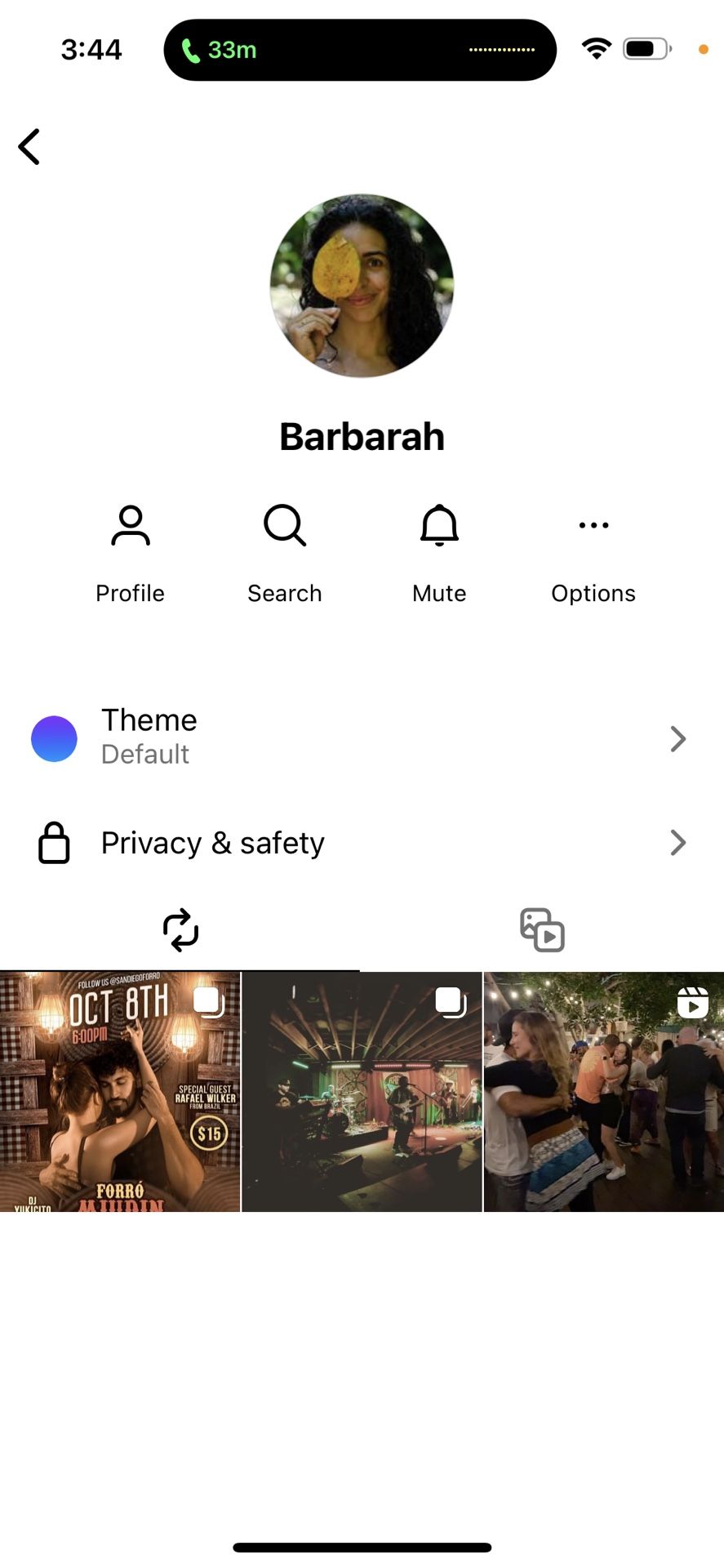Search within this conversation
The height and width of the screenshot is (1568, 724).
pyautogui.click(x=285, y=553)
